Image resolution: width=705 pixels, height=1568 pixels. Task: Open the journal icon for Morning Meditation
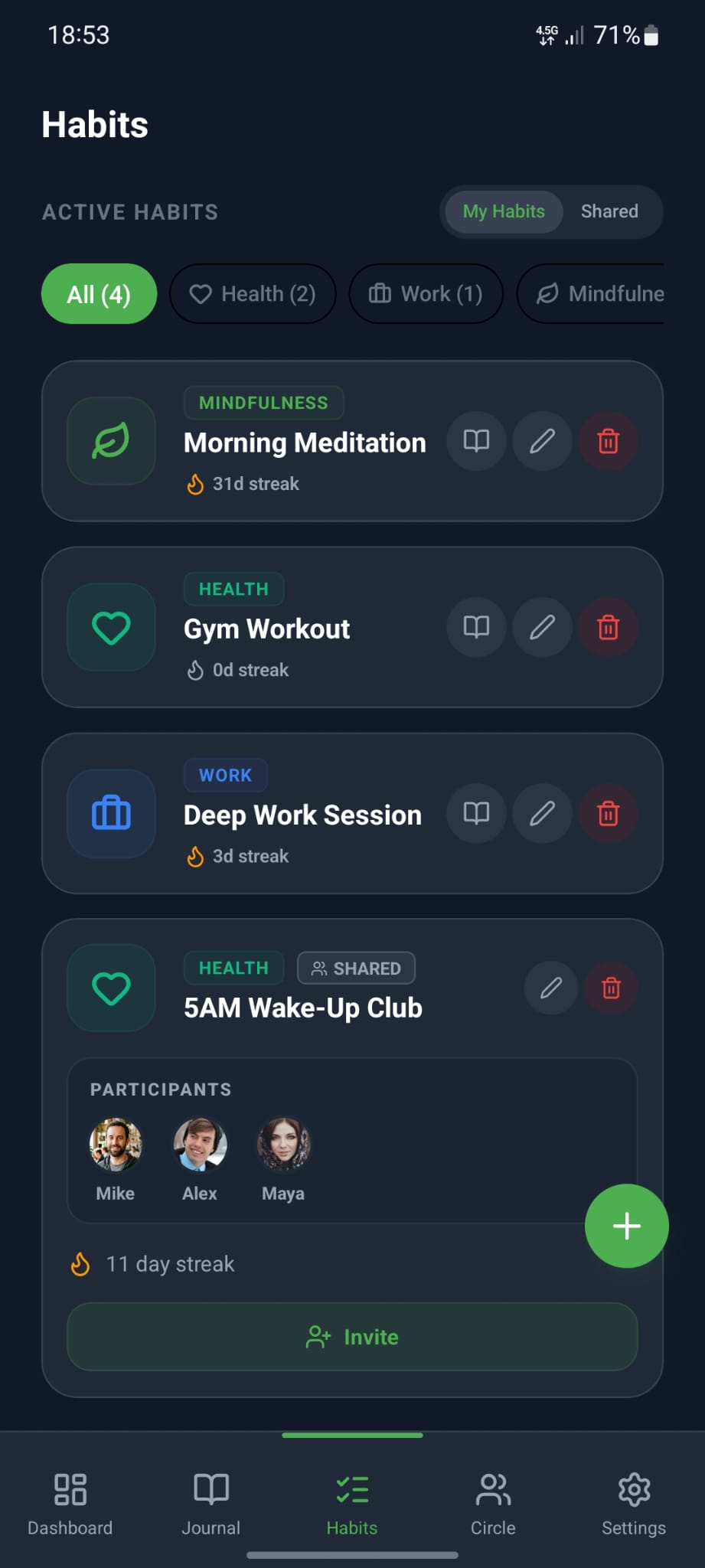coord(475,442)
